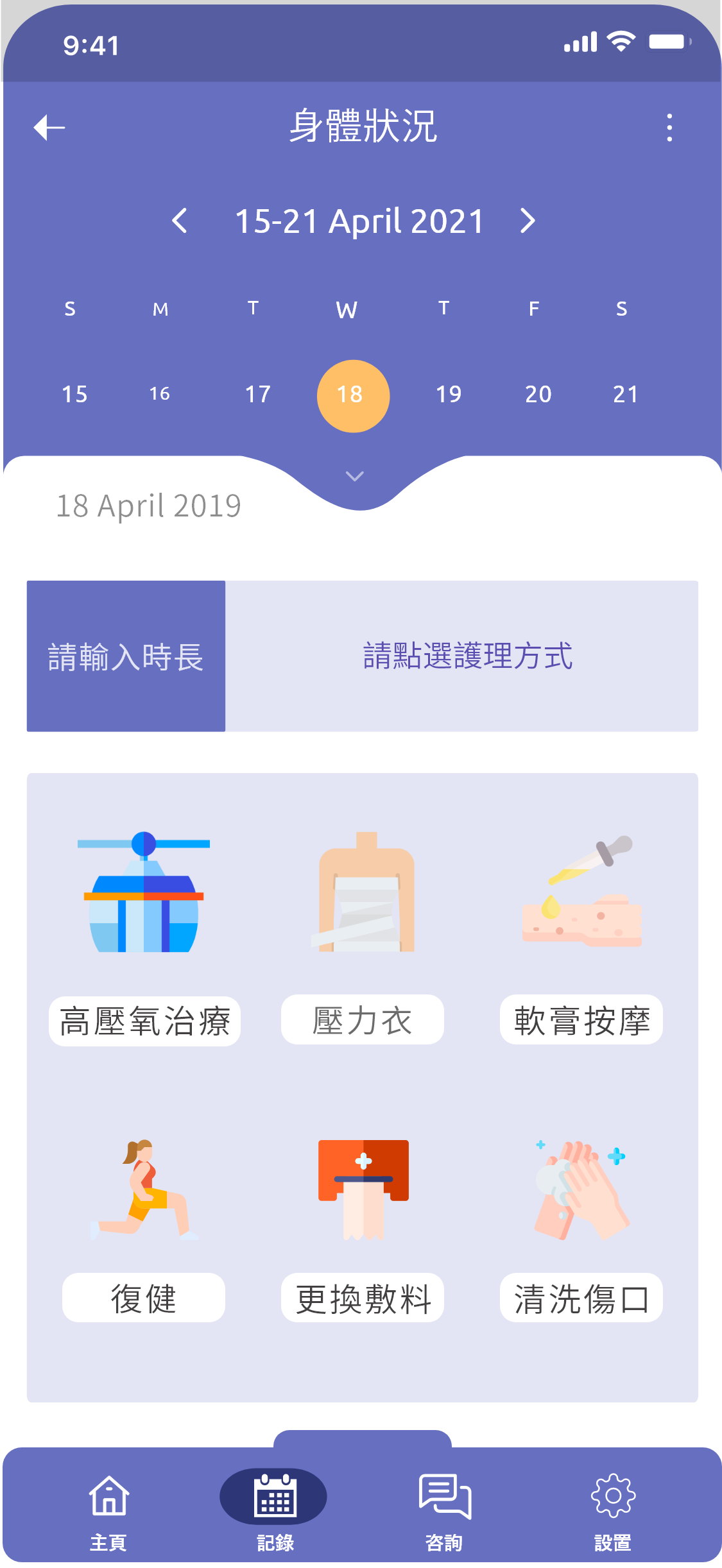Switch to the 請點選護理方式 tab
Image resolution: width=722 pixels, height=1568 pixels.
(461, 656)
